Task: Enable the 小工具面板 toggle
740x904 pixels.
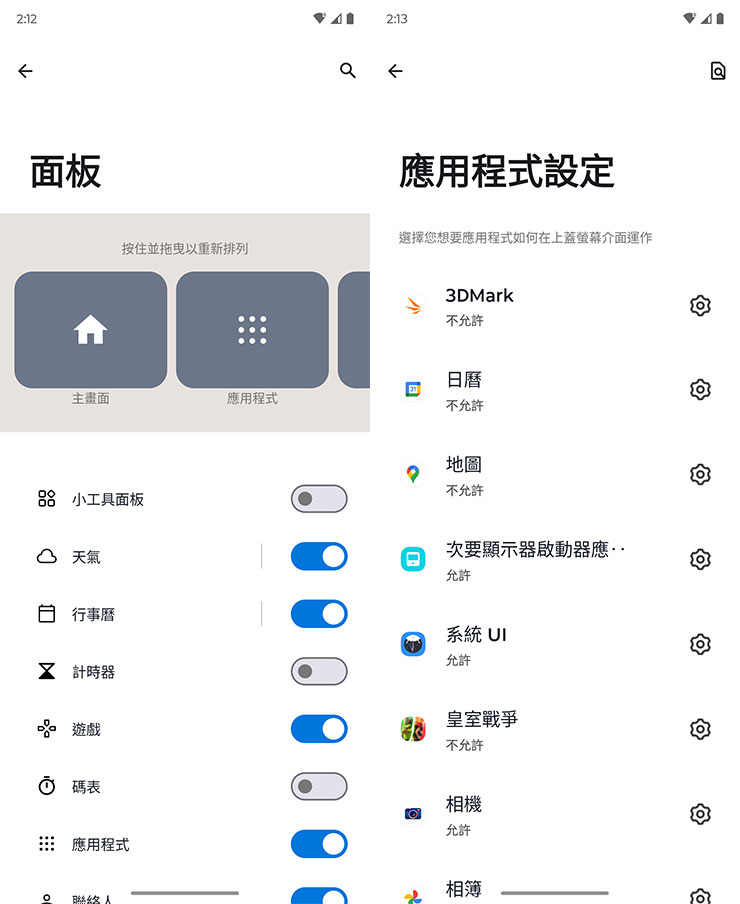Action: click(x=318, y=499)
